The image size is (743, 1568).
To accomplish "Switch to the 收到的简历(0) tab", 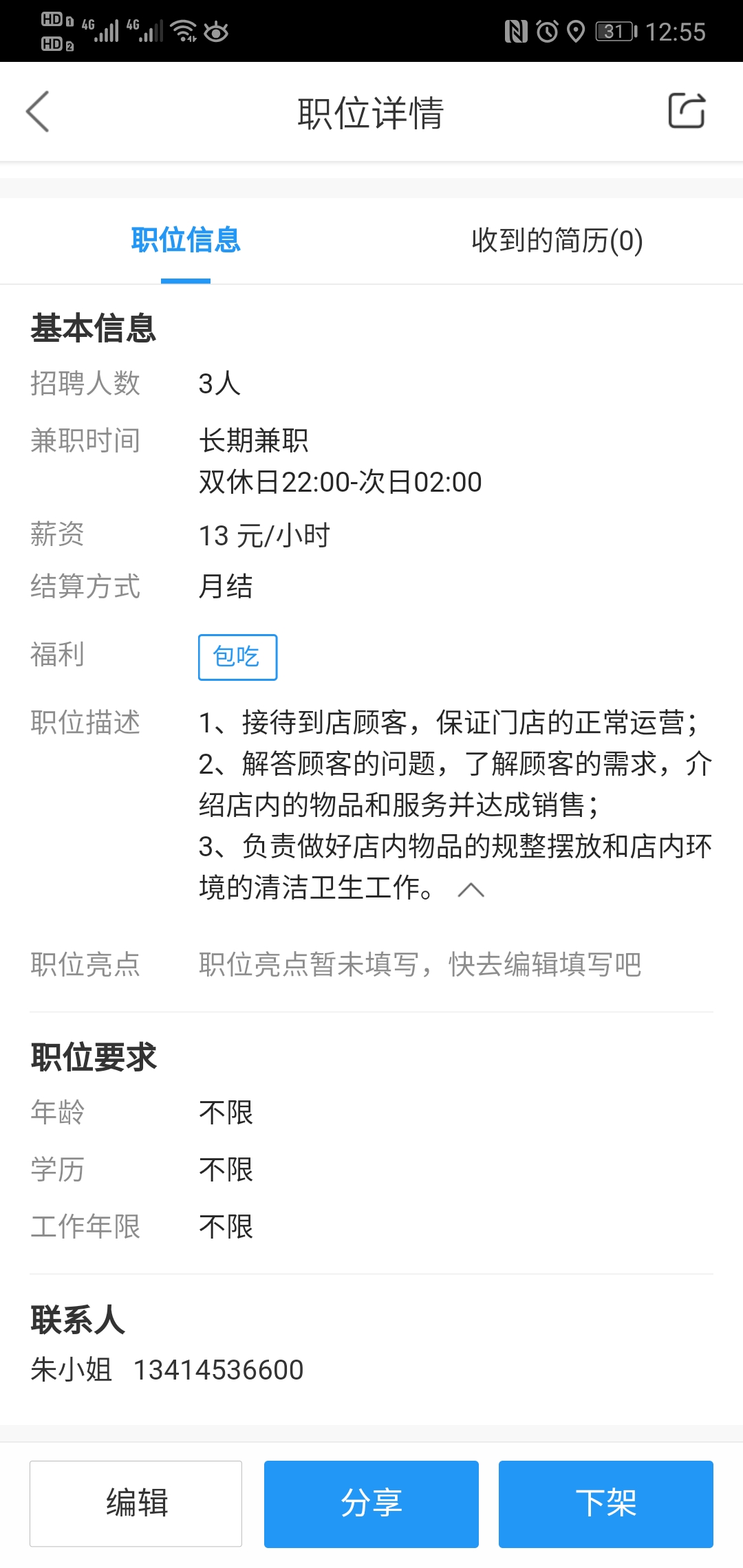I will pyautogui.click(x=557, y=240).
